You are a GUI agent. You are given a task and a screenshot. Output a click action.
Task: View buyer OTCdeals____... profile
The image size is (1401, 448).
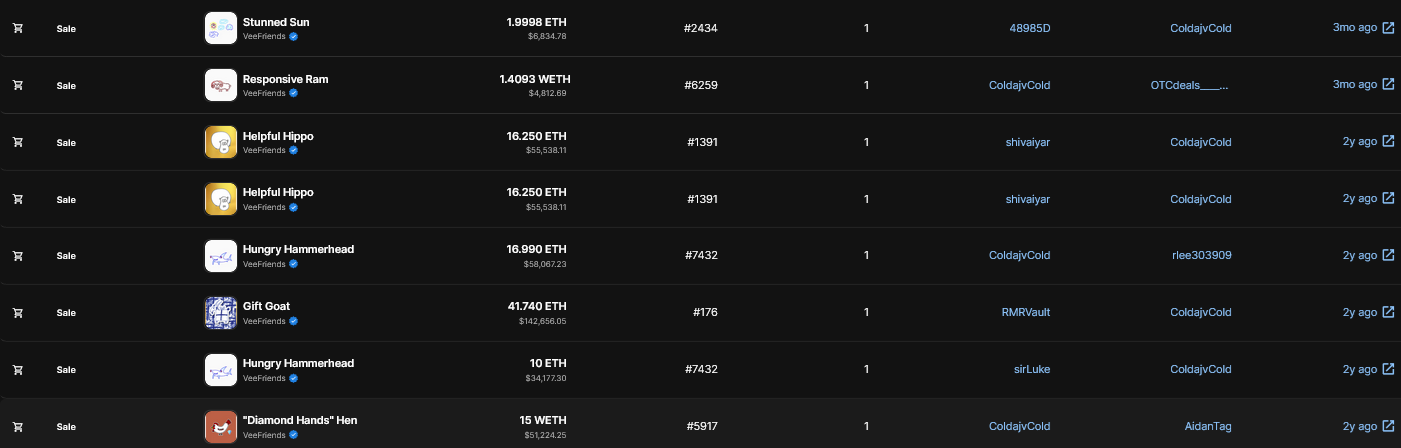pos(1190,85)
